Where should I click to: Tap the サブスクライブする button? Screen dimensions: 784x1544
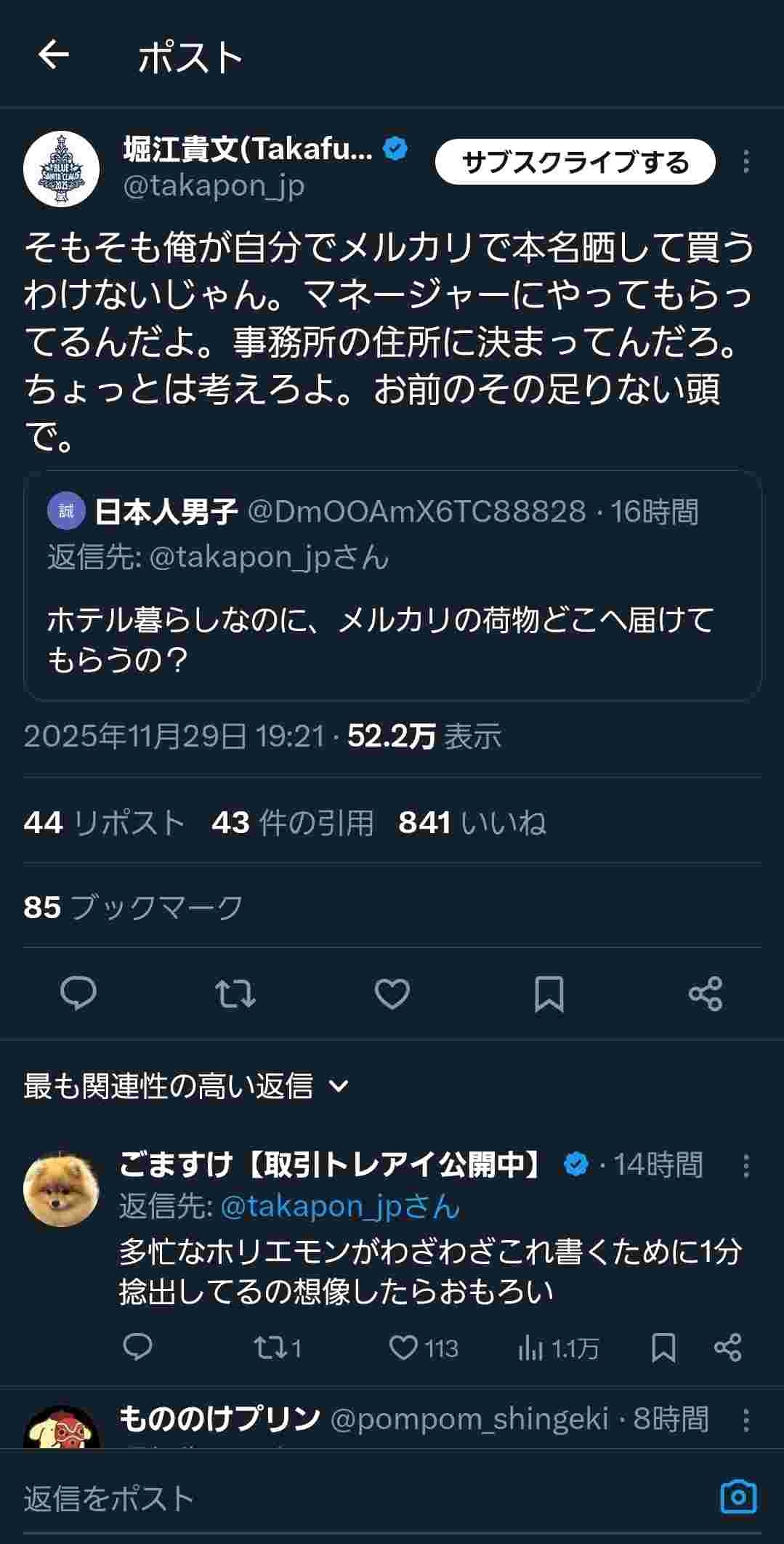575,162
